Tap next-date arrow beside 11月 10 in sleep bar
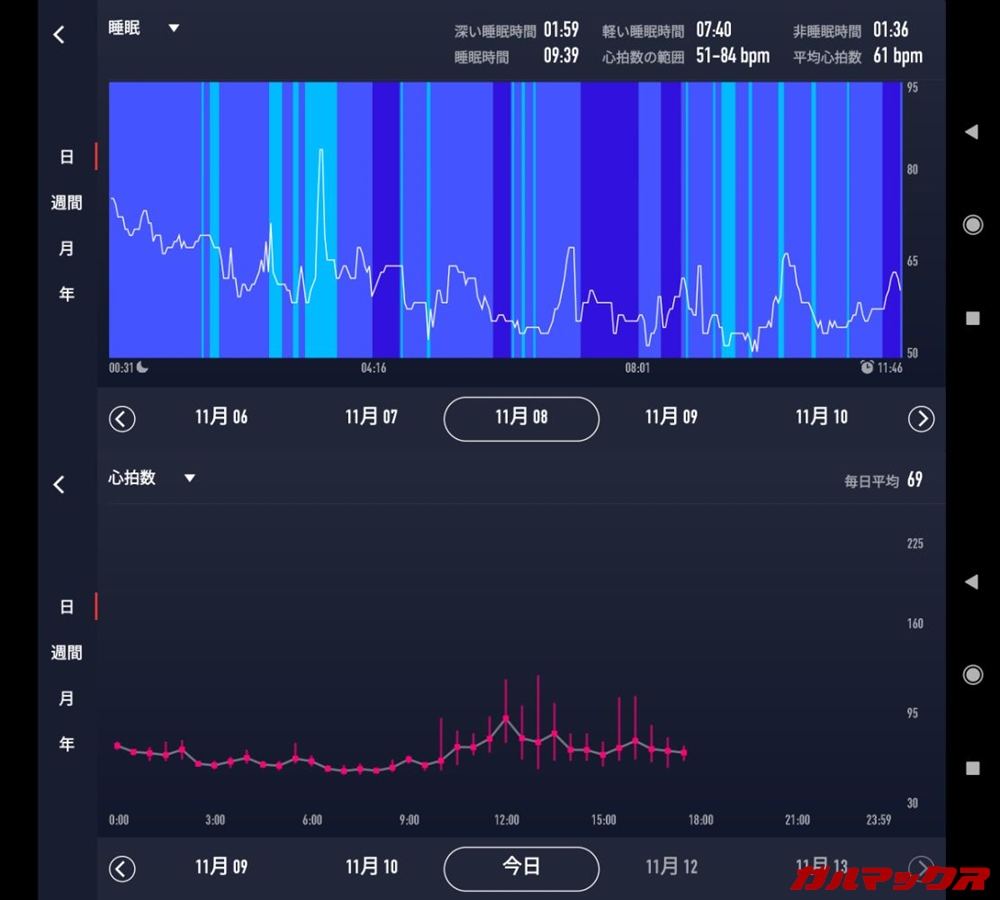Image resolution: width=1000 pixels, height=900 pixels. coord(921,419)
